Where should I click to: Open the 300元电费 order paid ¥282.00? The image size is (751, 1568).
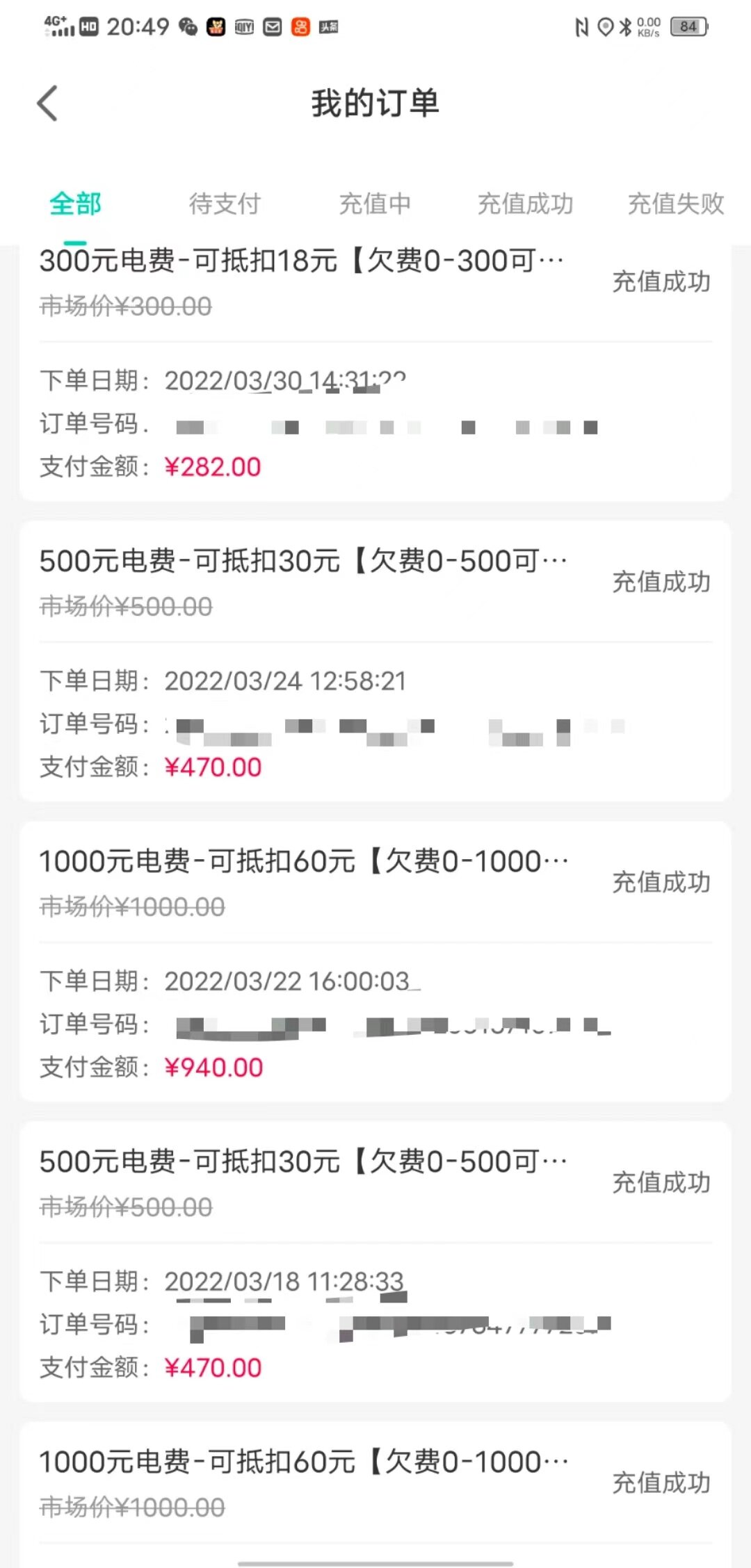pos(375,373)
